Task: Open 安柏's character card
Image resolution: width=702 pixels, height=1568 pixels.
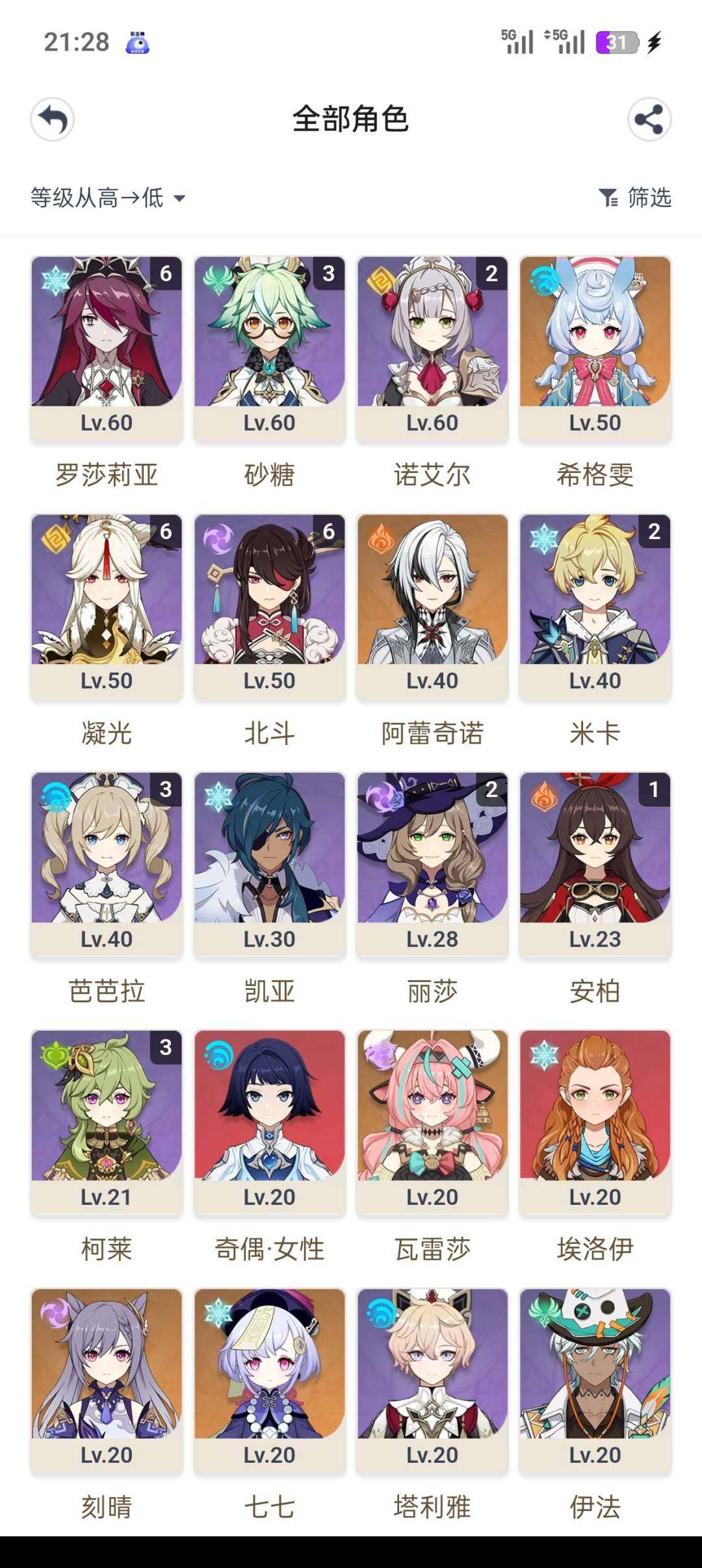Action: click(595, 864)
